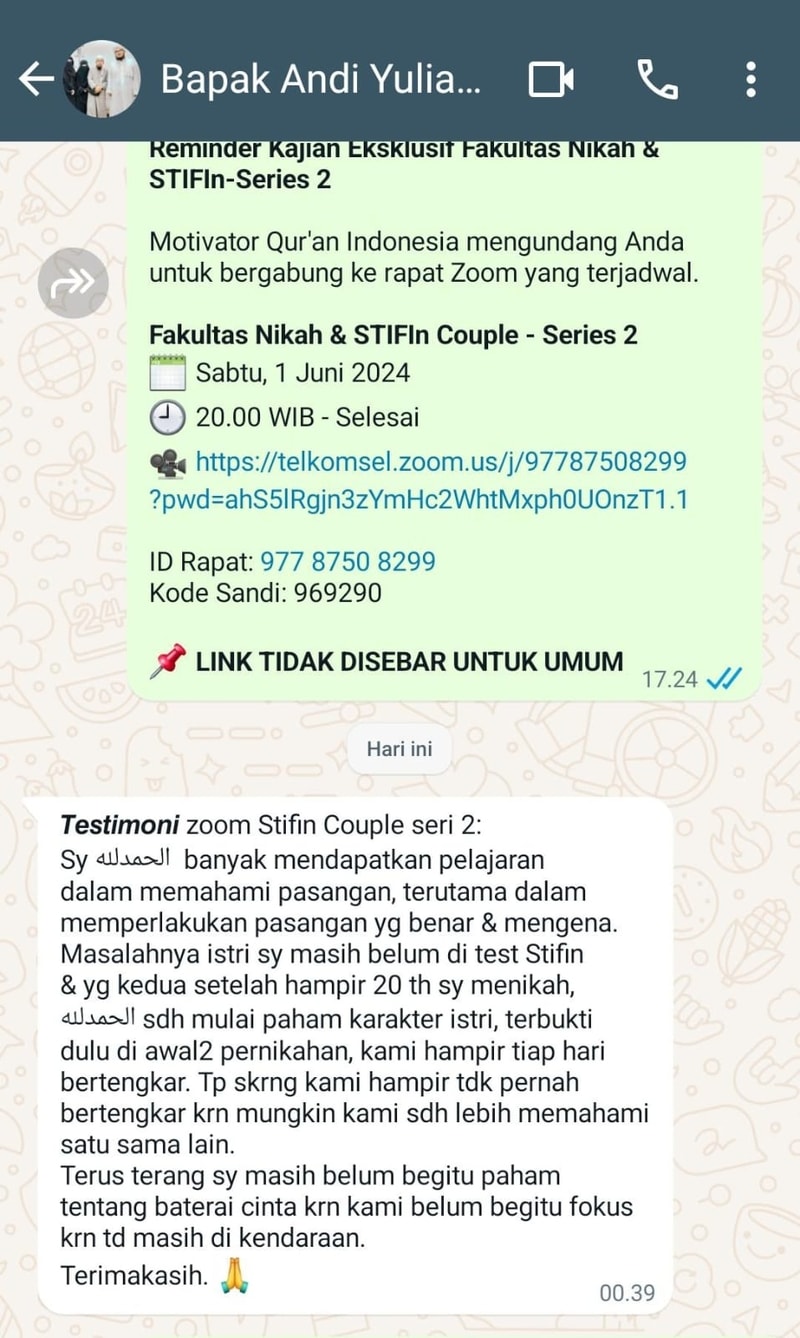
Task: Open Bapak Andi Yulia contact info
Action: [320, 80]
